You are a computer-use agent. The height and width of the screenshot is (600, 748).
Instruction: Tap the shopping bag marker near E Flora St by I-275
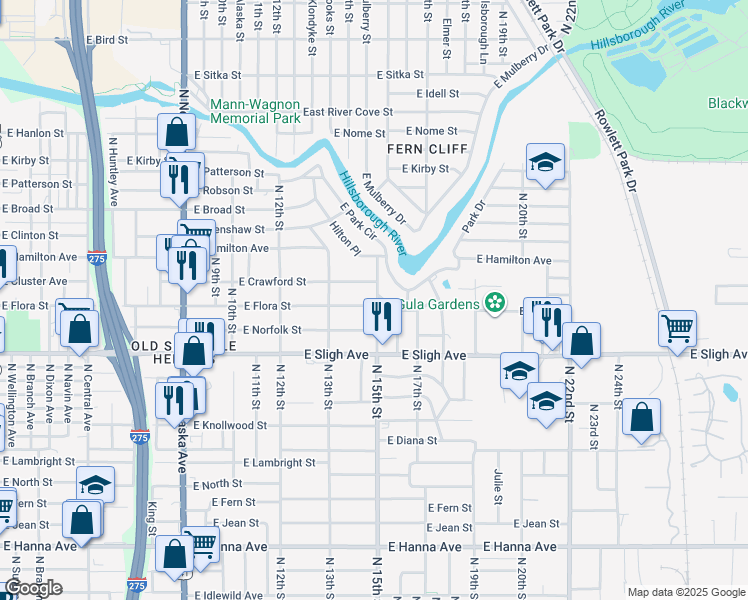[79, 331]
